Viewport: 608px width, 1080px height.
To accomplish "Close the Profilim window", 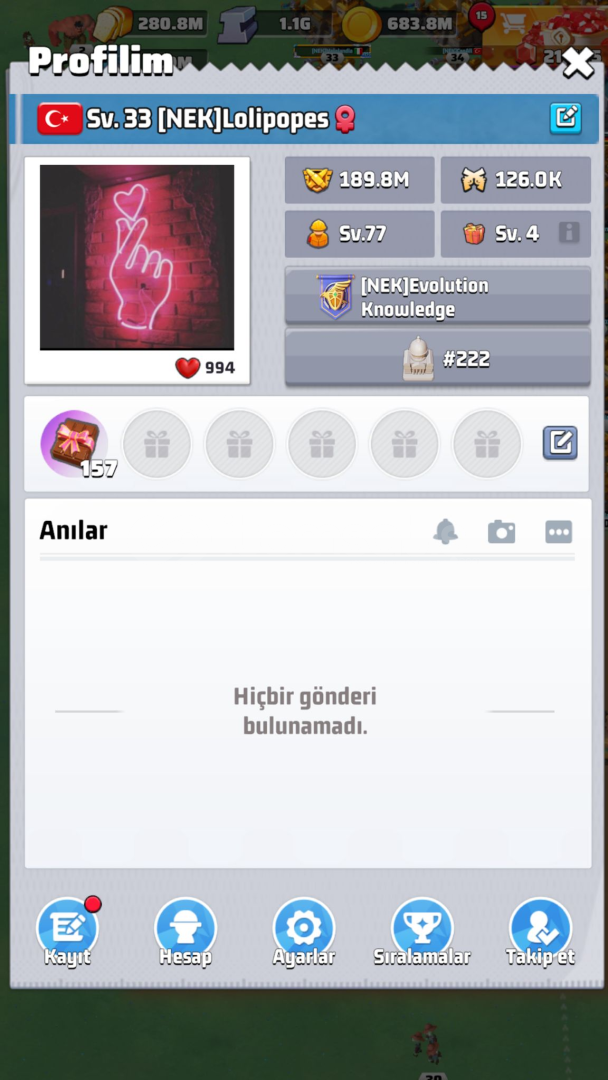I will [x=578, y=63].
